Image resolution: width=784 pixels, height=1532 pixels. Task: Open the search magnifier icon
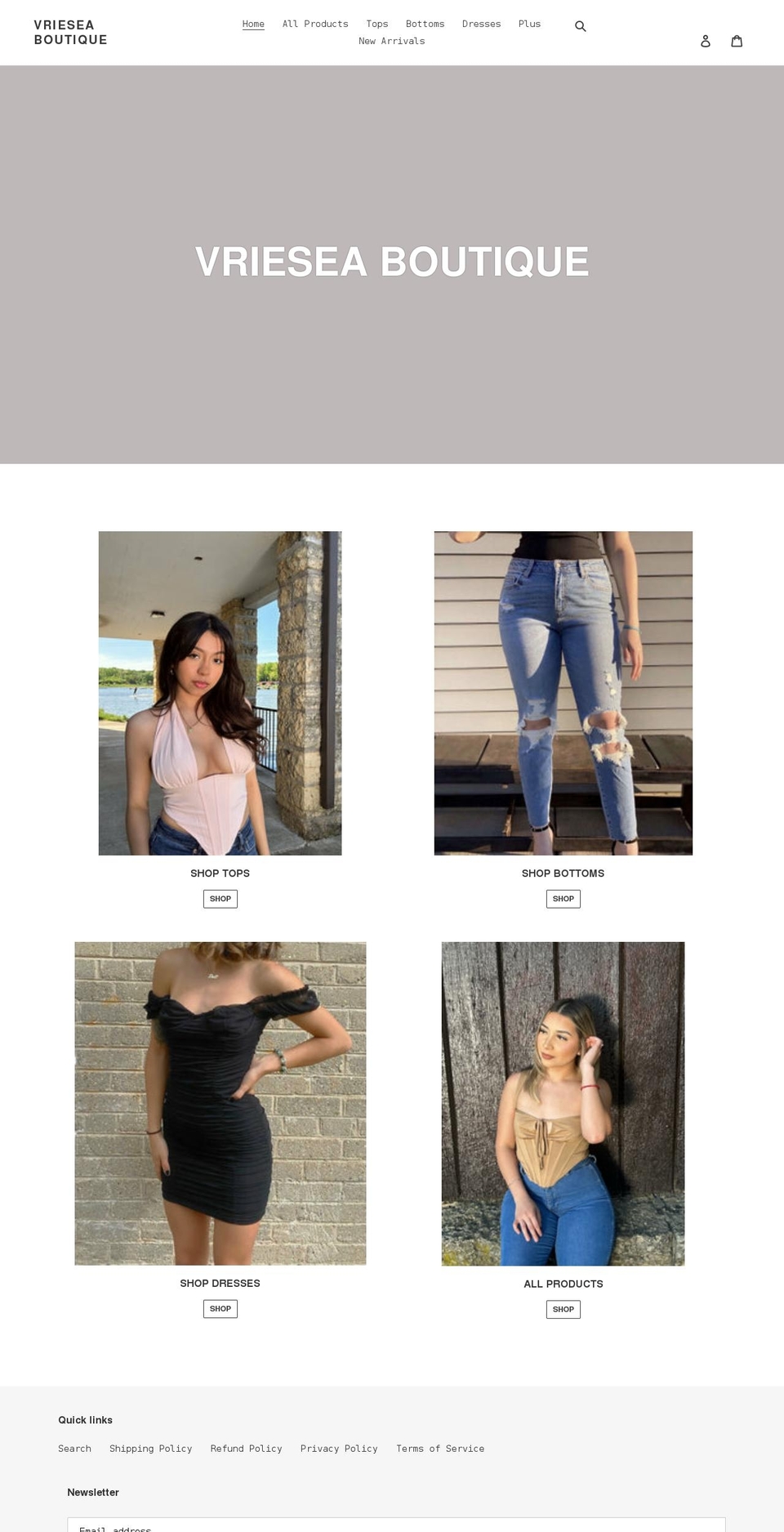click(x=580, y=25)
